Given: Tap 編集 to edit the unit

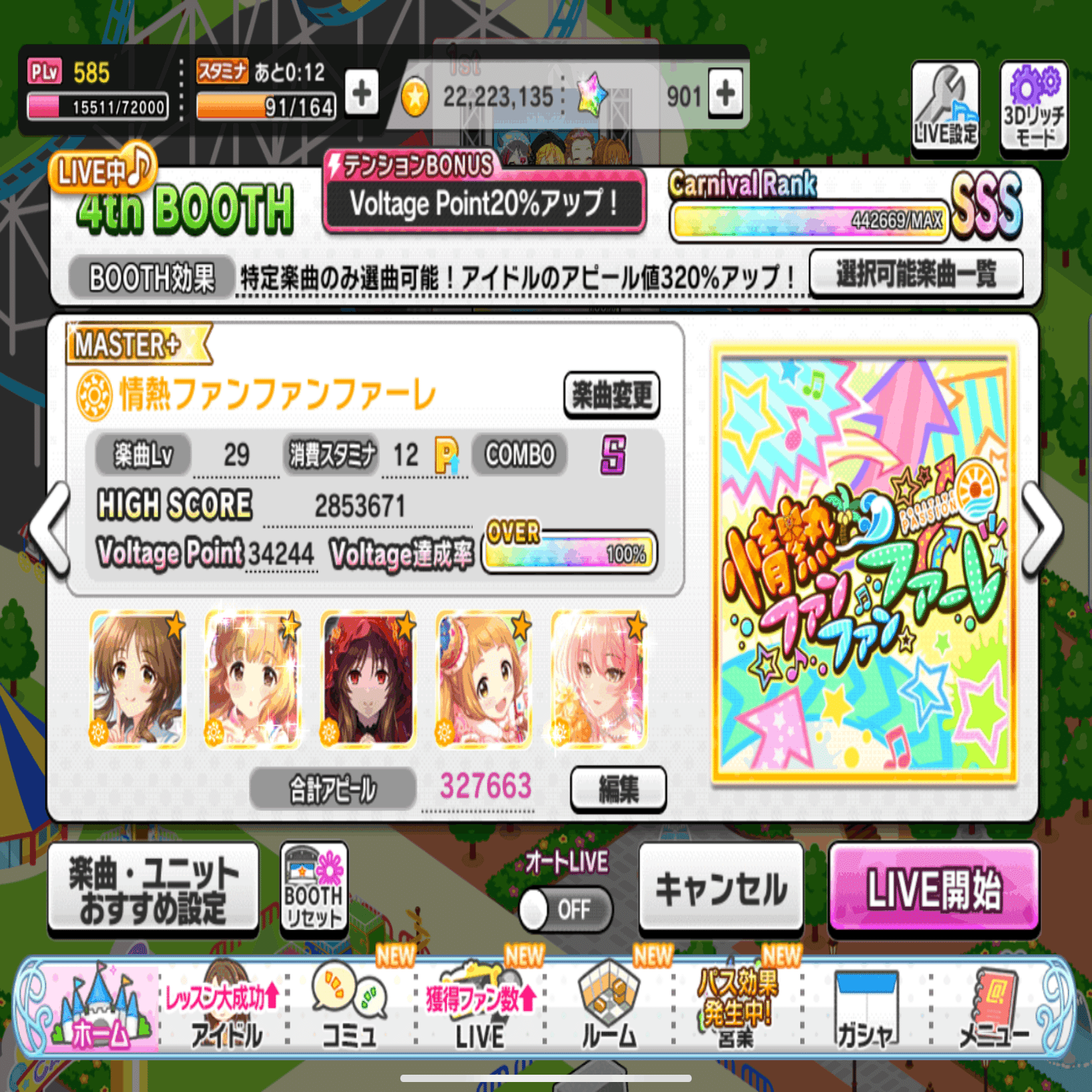Looking at the screenshot, I should pos(618,790).
